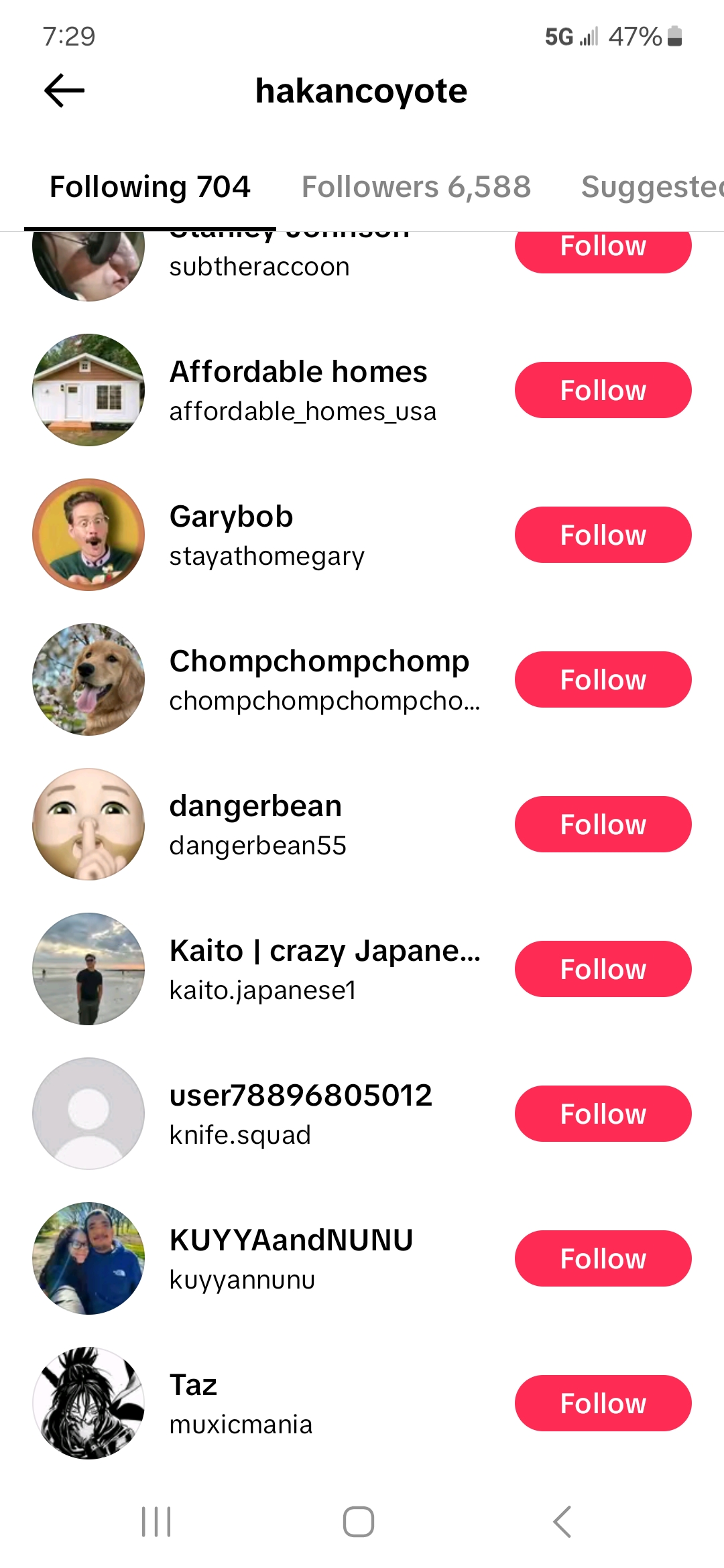Follow KUYYAandNUNU
The image size is (724, 1568).
pyautogui.click(x=603, y=1258)
